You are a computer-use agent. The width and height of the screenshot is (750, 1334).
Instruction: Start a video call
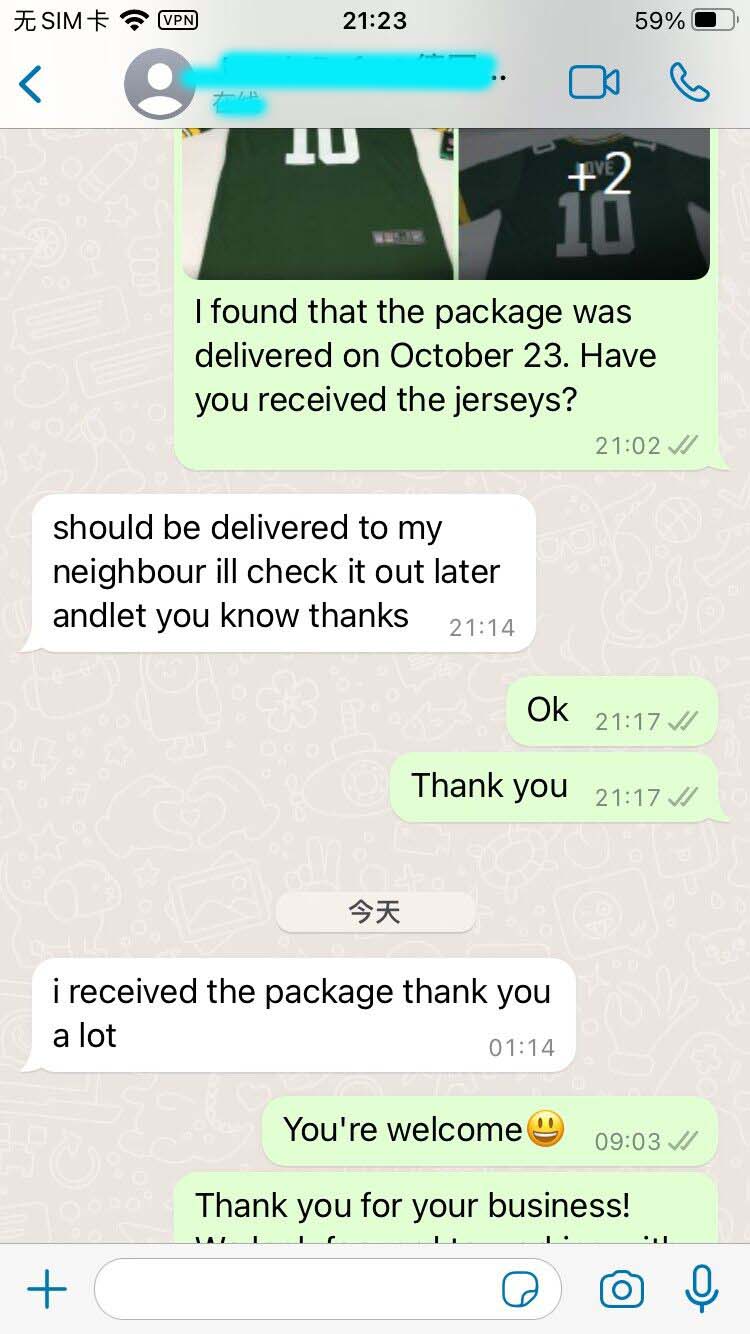[x=594, y=83]
